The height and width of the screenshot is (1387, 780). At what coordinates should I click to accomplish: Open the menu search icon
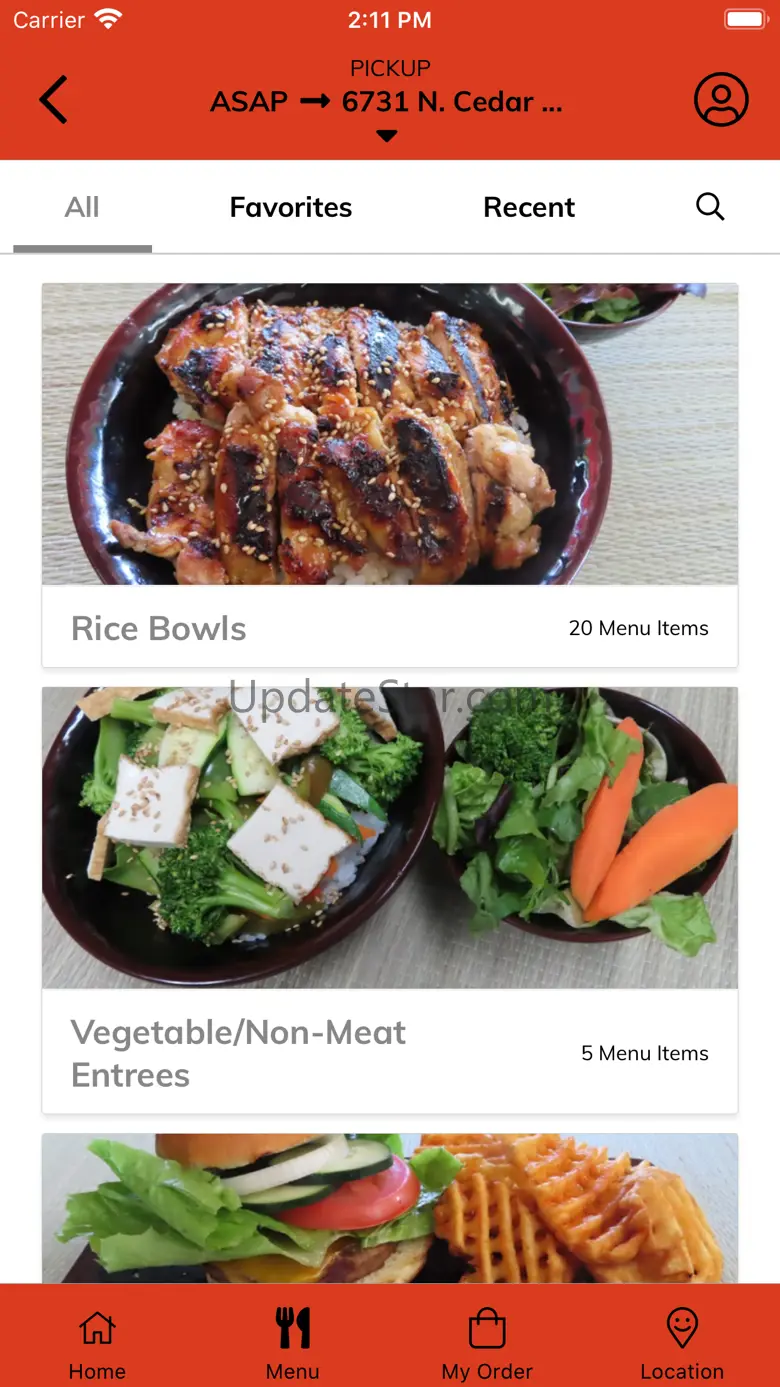(710, 207)
